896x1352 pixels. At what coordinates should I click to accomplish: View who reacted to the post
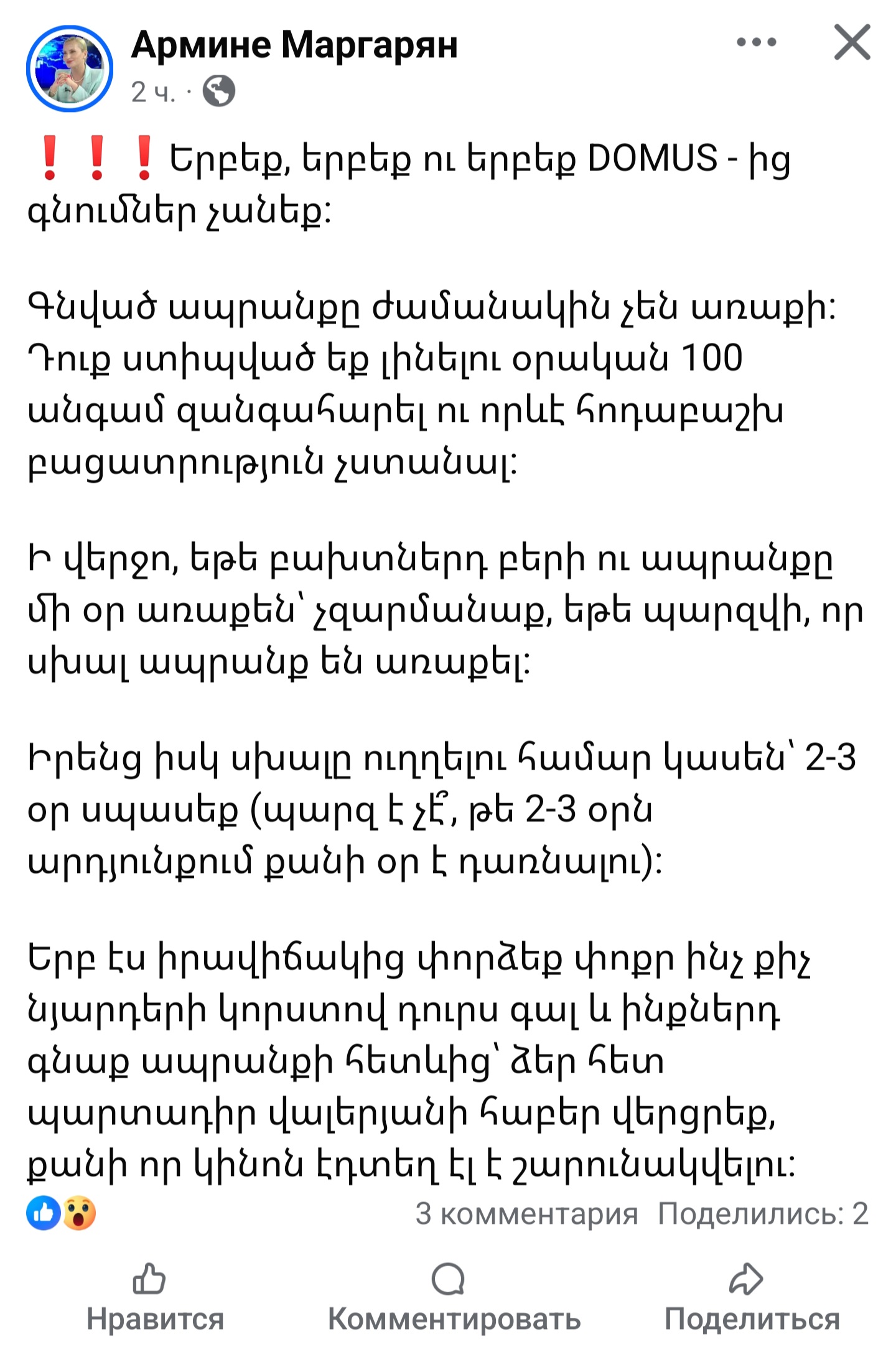[62, 1213]
